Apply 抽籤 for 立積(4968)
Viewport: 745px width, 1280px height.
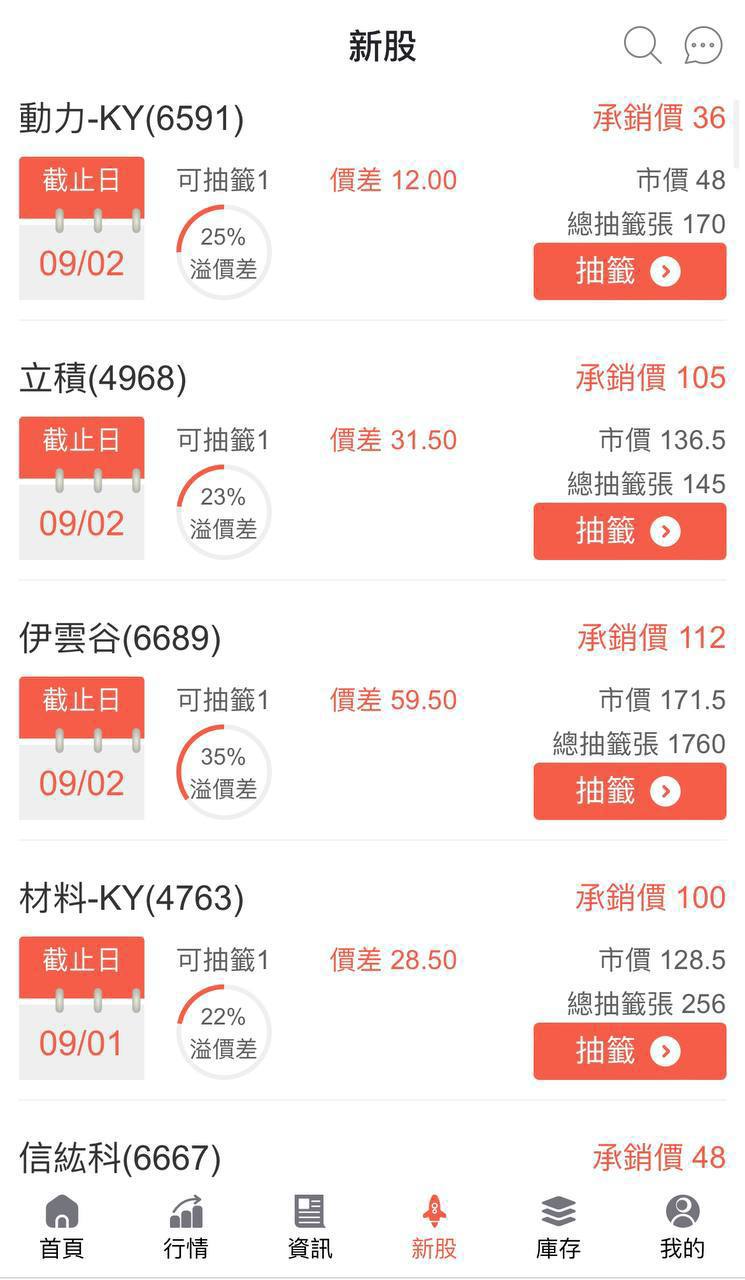(x=629, y=531)
